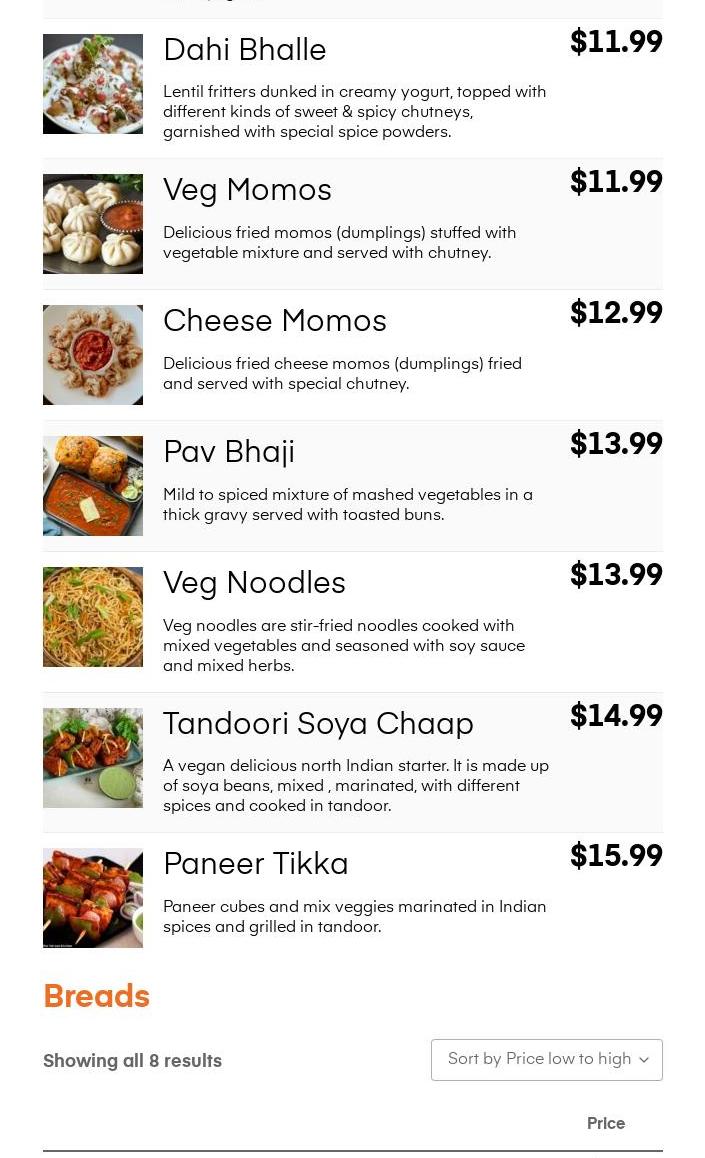Open the Sort by Price dropdown

click(546, 1059)
